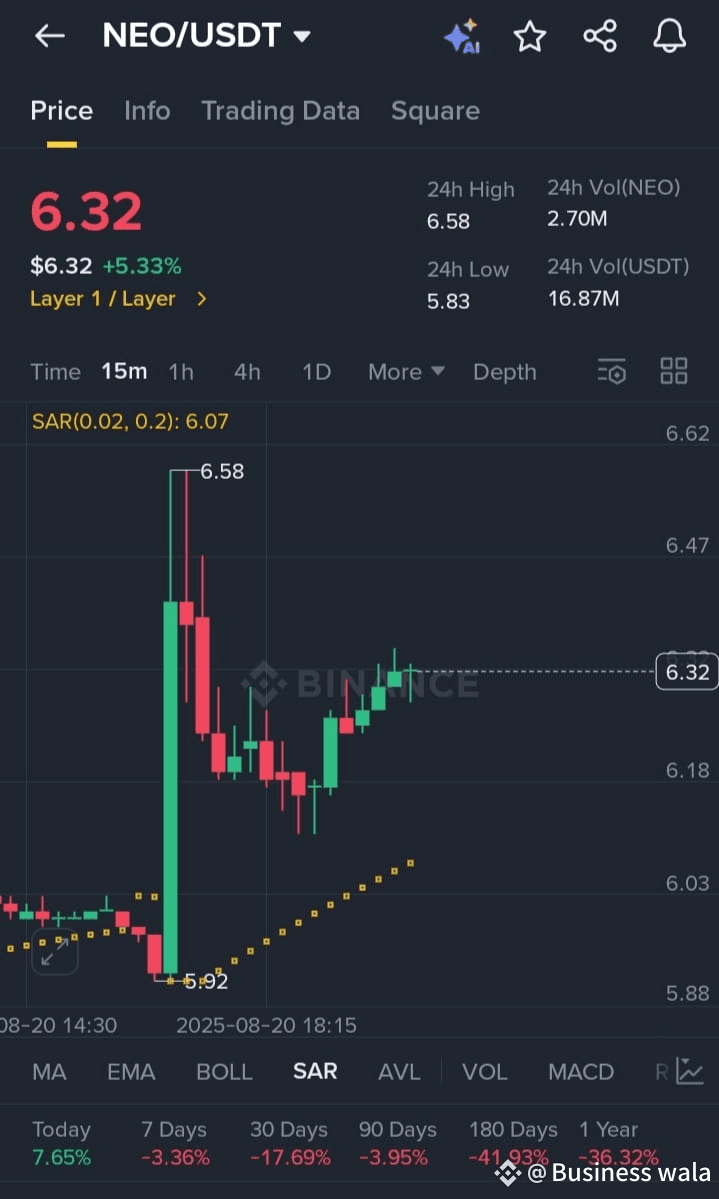
Task: Open the AI sparkle assistant
Action: coord(461,36)
